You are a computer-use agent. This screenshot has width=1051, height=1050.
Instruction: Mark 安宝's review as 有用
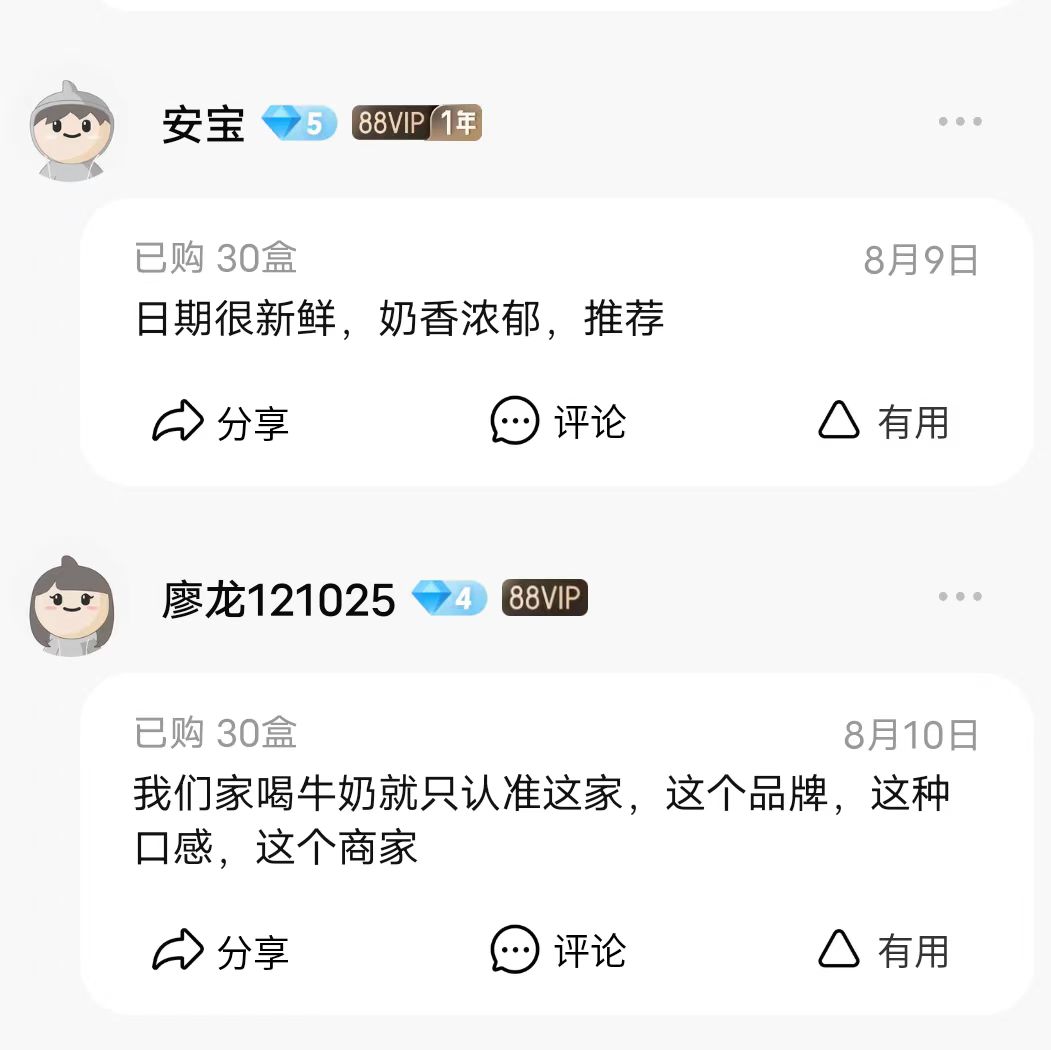(x=883, y=422)
